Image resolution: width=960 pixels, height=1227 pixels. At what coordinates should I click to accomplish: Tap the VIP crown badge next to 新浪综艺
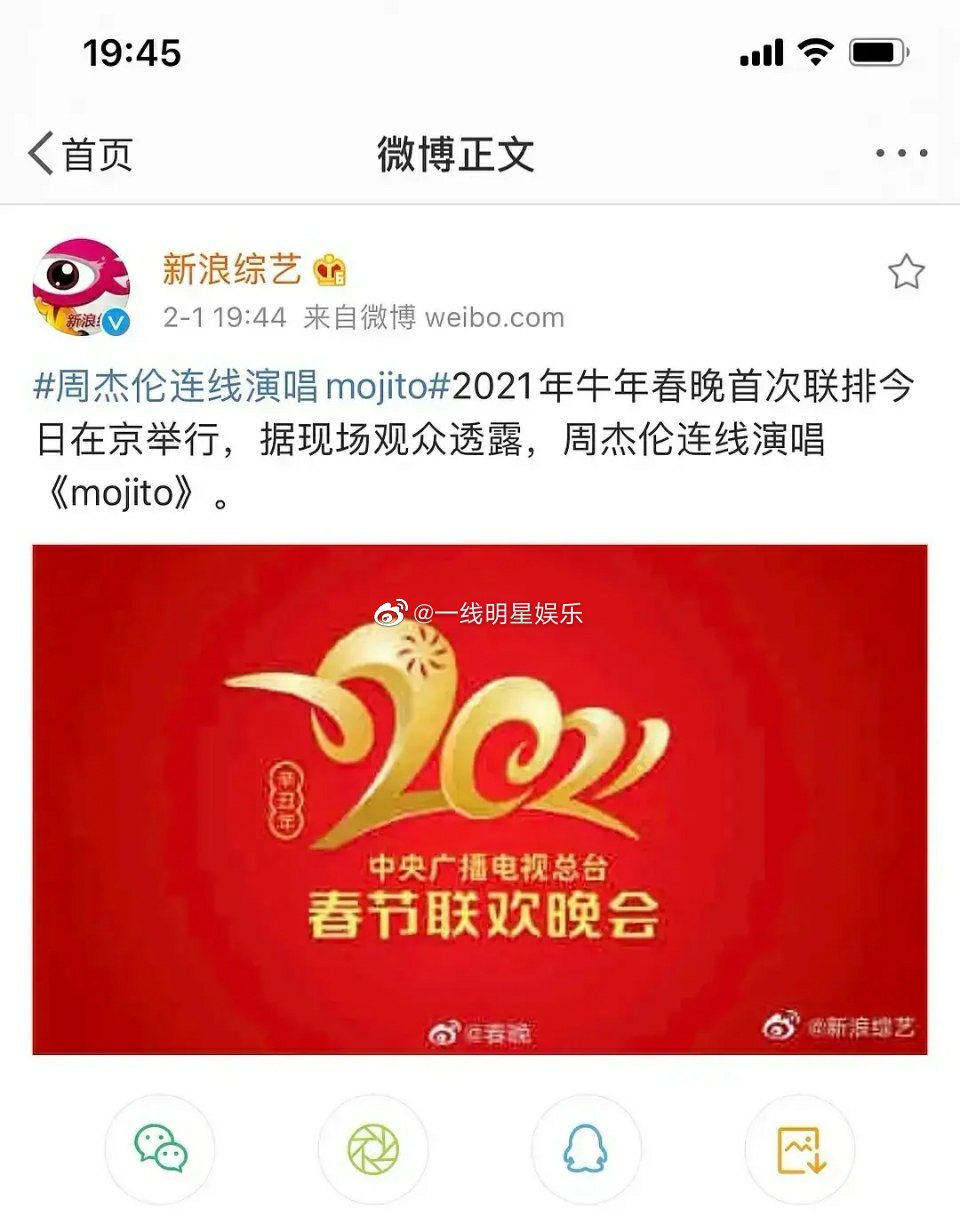[x=330, y=270]
